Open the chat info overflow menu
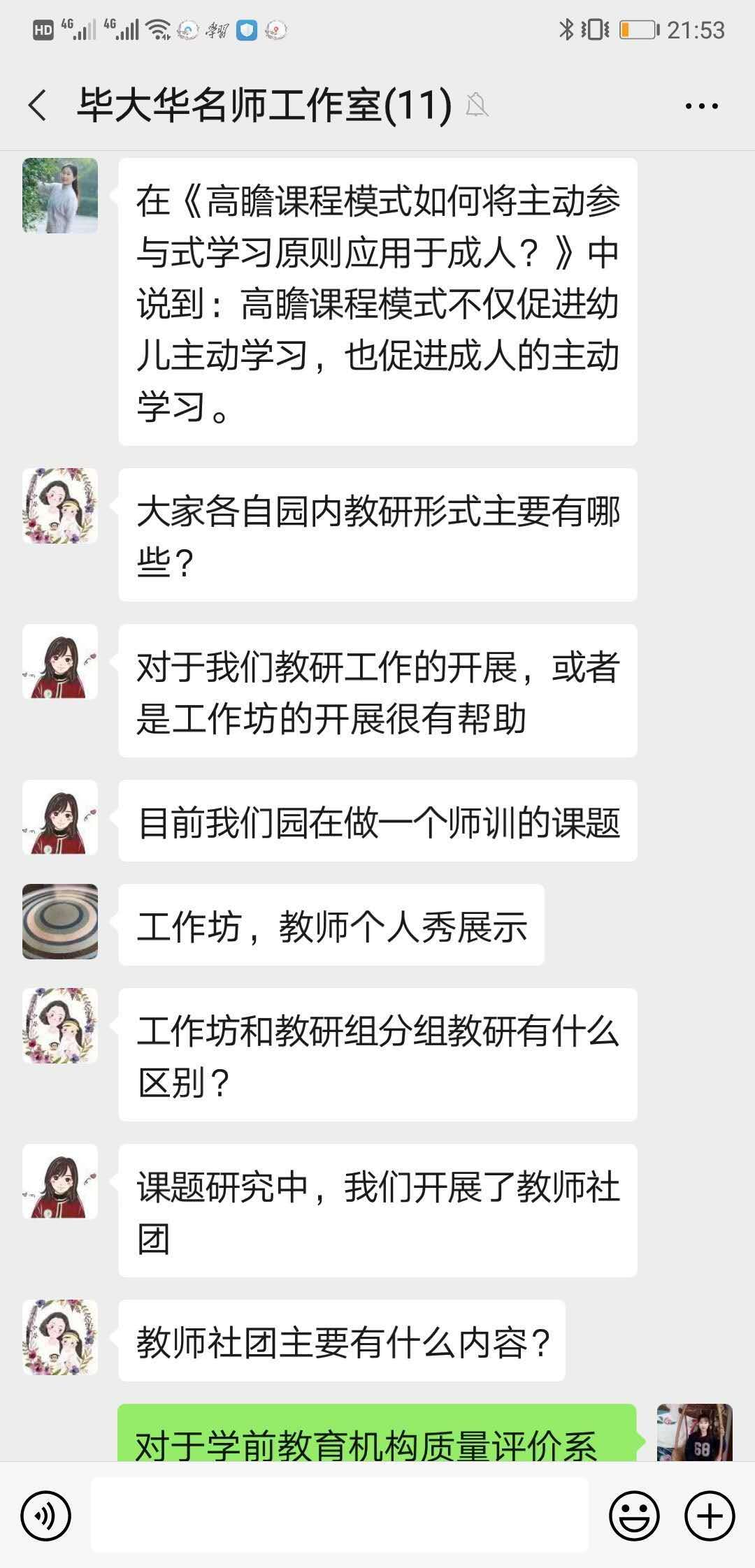The height and width of the screenshot is (1568, 755). pyautogui.click(x=701, y=106)
